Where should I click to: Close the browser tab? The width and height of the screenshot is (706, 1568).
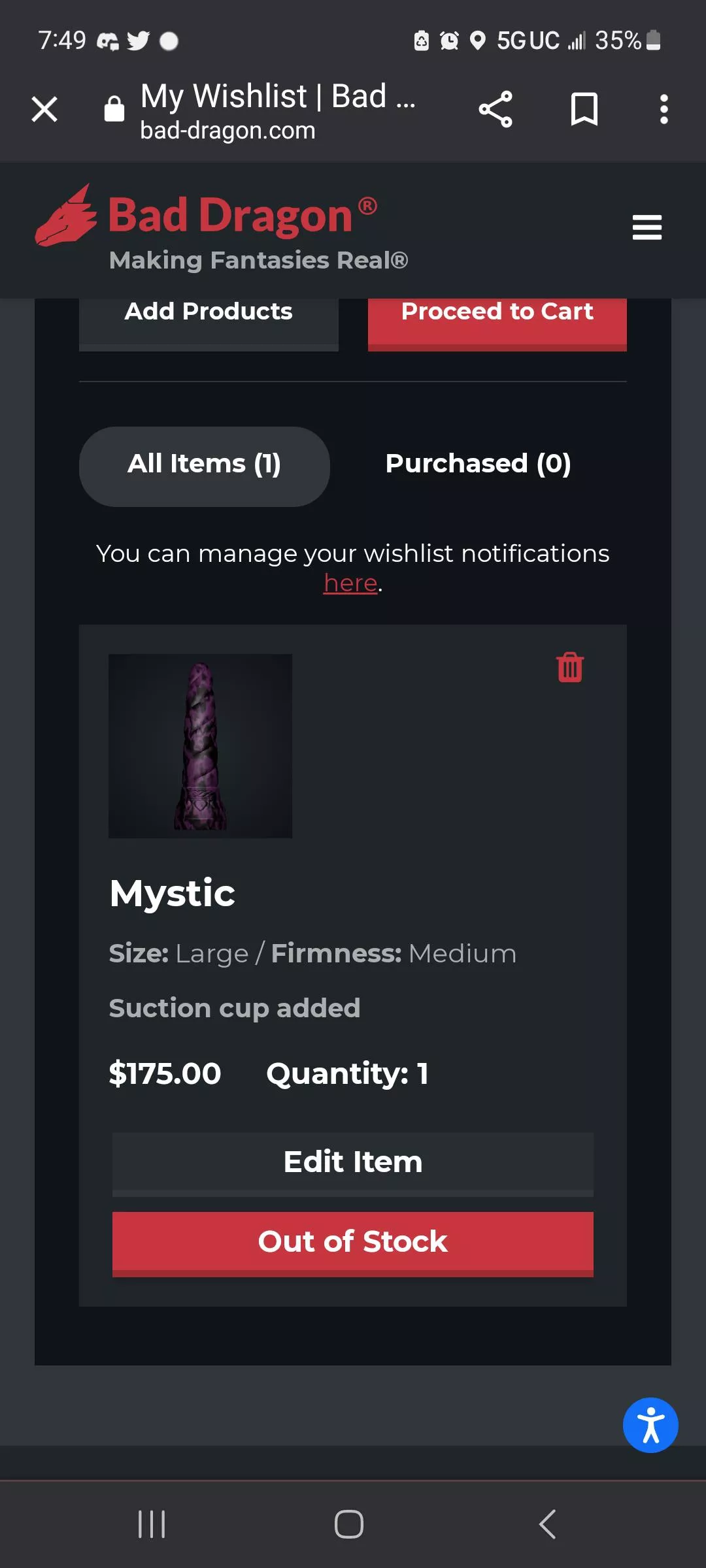point(44,109)
